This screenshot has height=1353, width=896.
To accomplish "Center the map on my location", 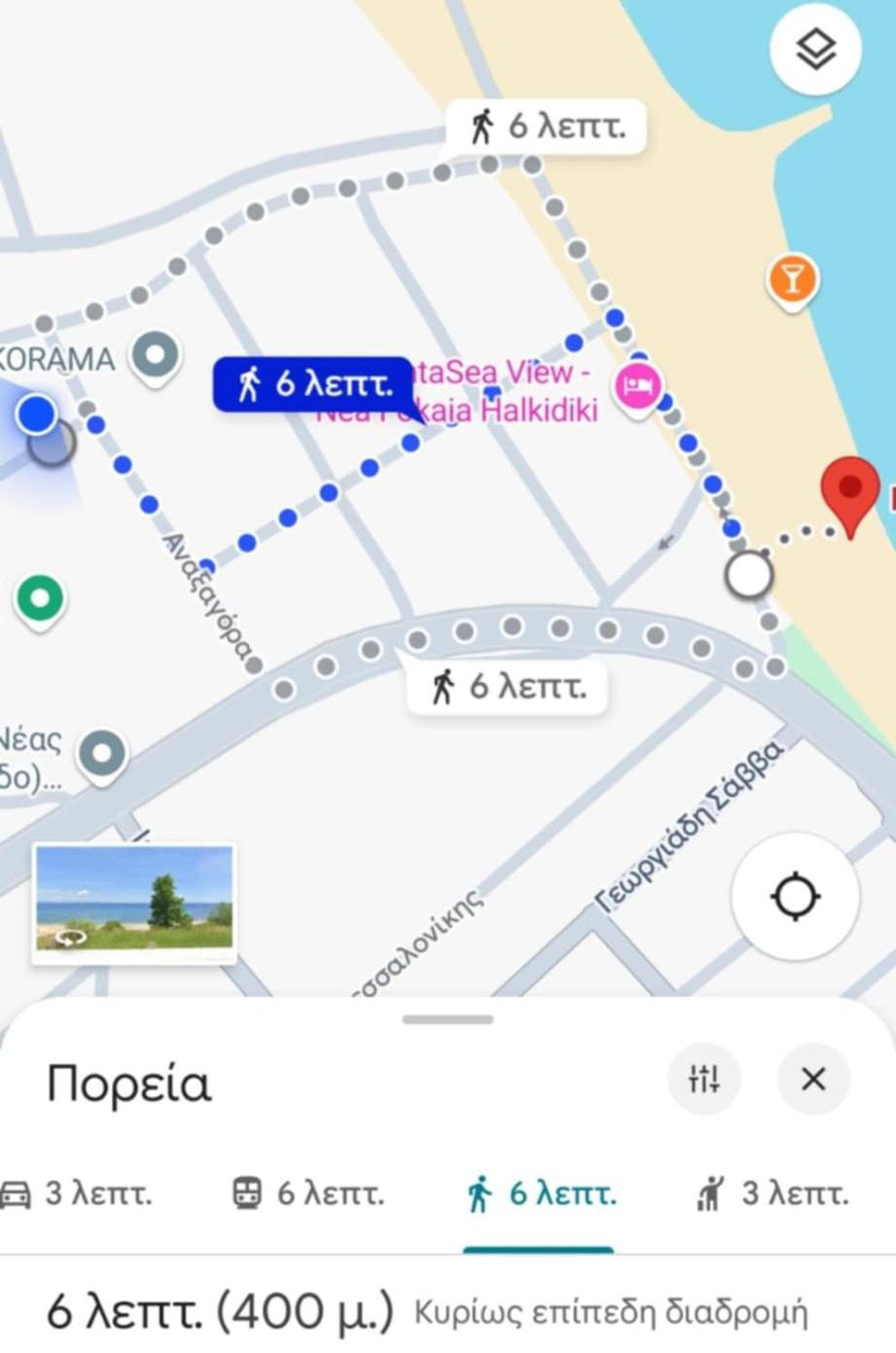I will (795, 896).
